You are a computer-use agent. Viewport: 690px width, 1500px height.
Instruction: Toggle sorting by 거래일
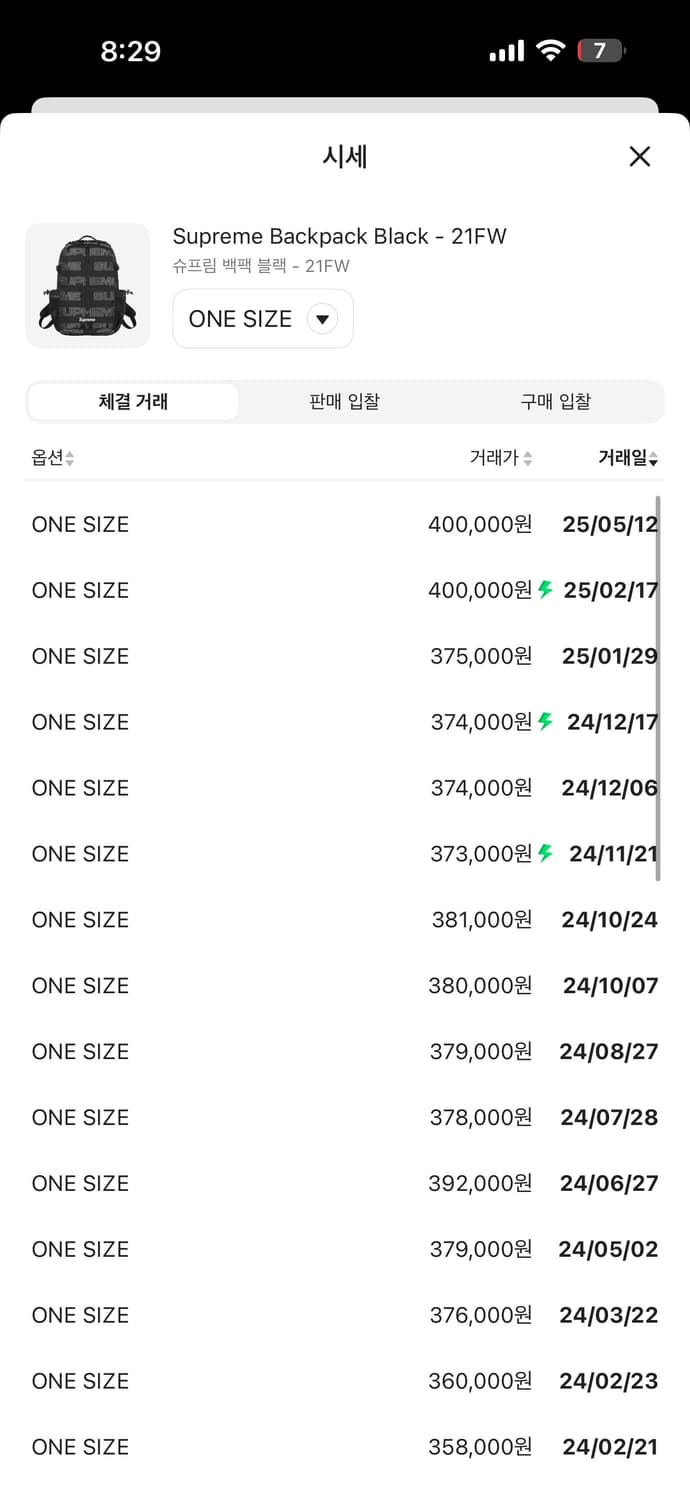(x=628, y=458)
